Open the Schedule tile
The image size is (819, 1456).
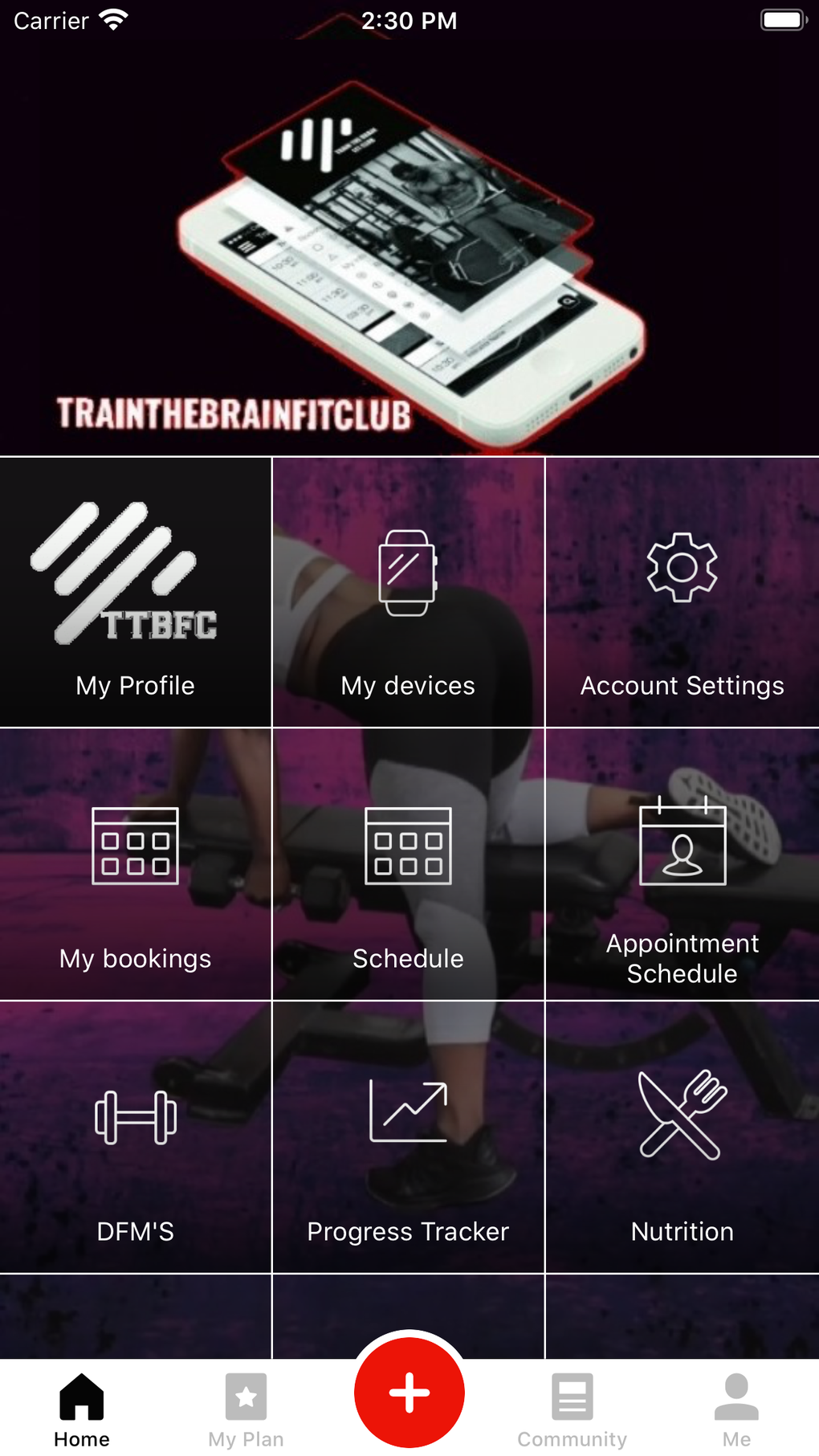(407, 867)
